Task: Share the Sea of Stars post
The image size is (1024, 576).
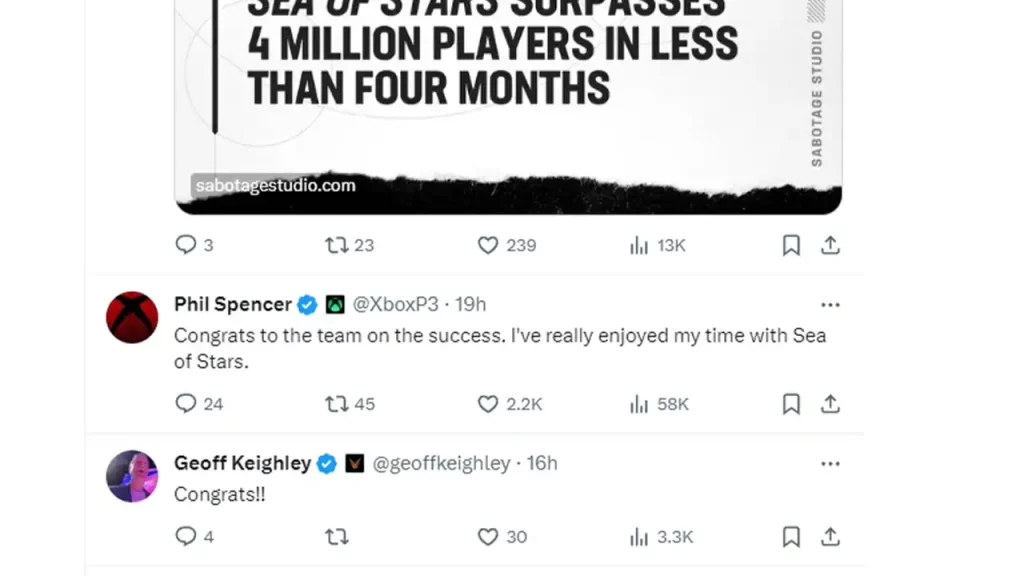Action: [830, 245]
